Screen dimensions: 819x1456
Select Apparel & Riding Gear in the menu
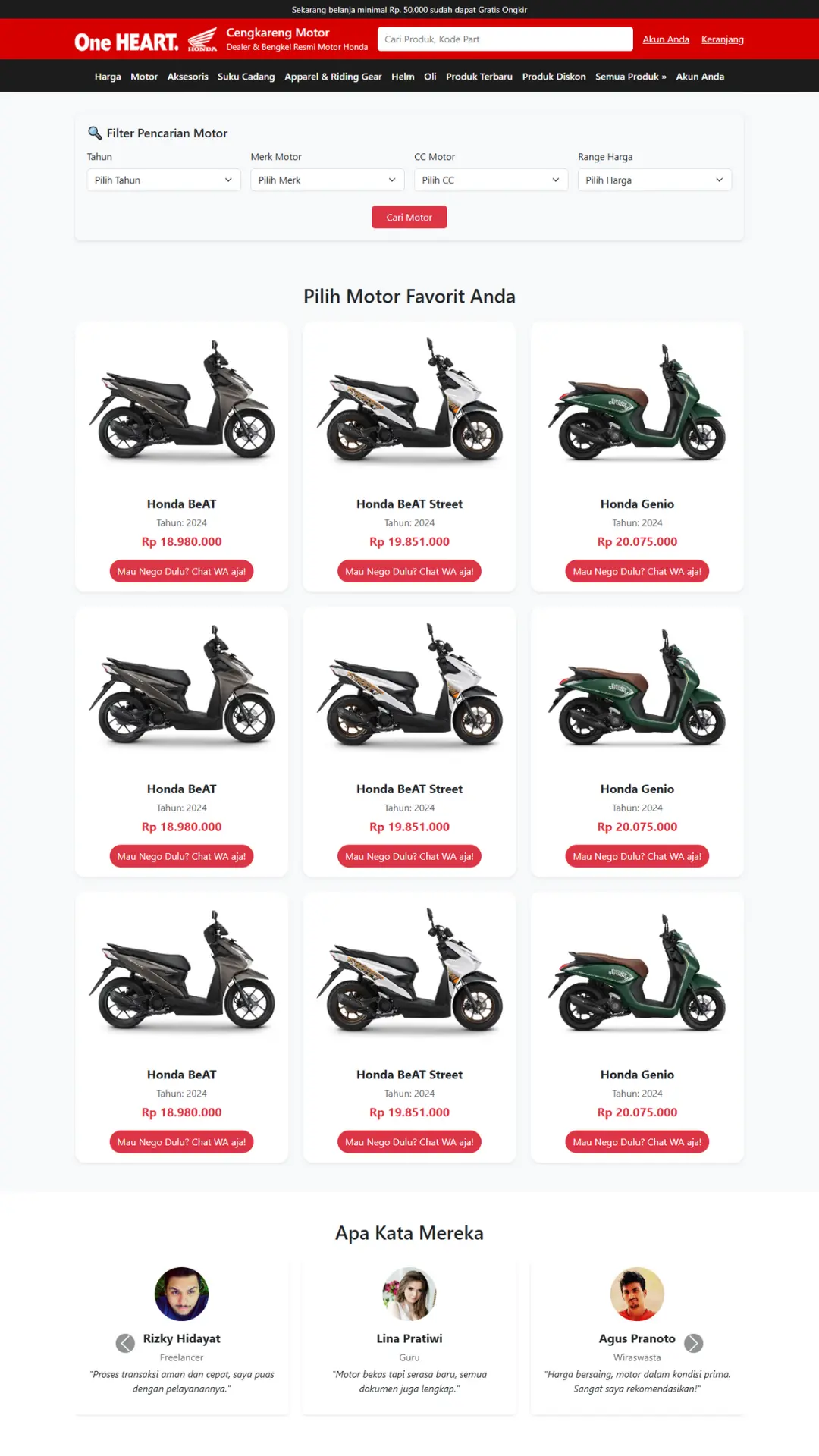333,77
